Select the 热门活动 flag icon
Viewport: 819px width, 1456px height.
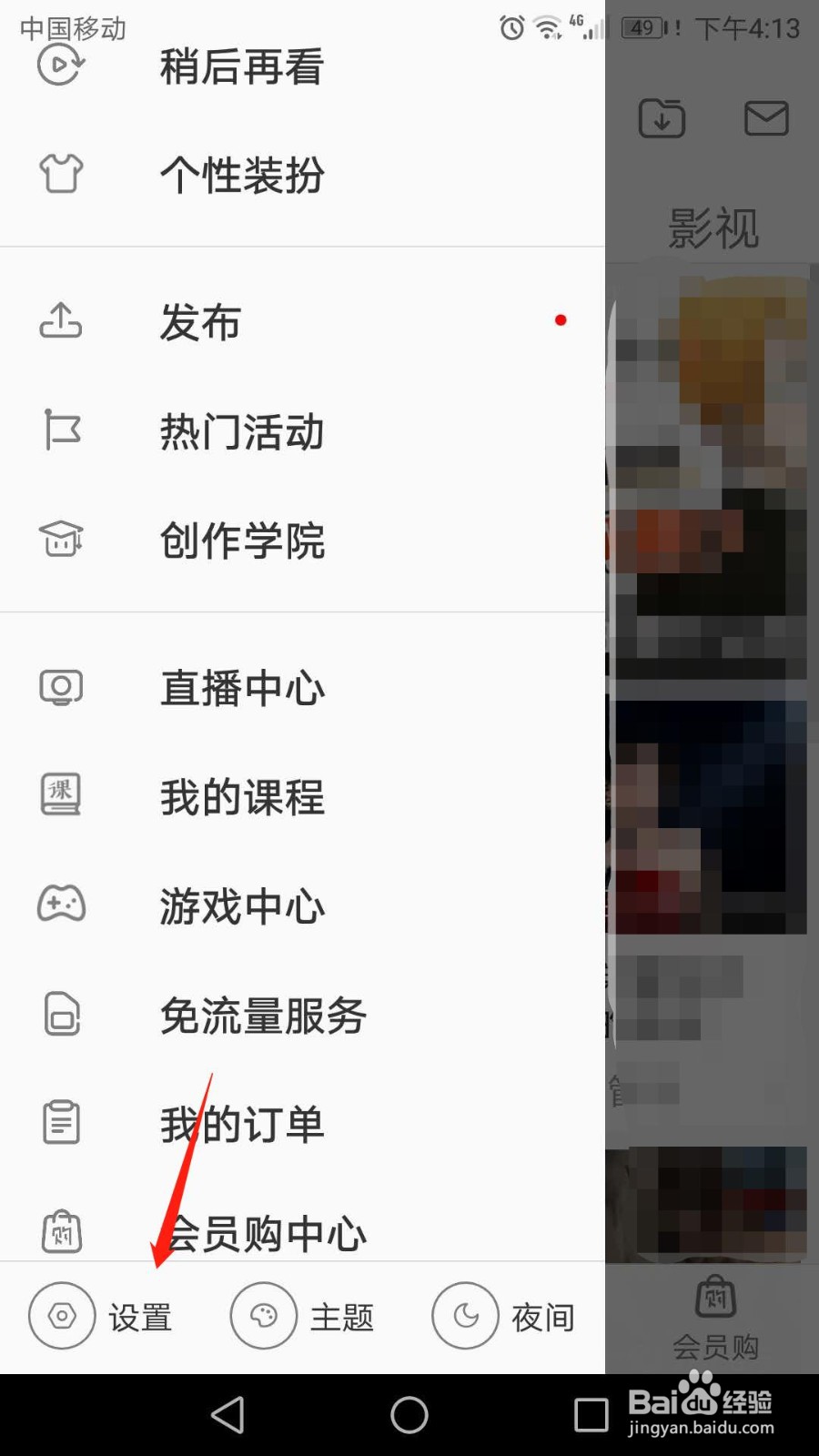60,431
